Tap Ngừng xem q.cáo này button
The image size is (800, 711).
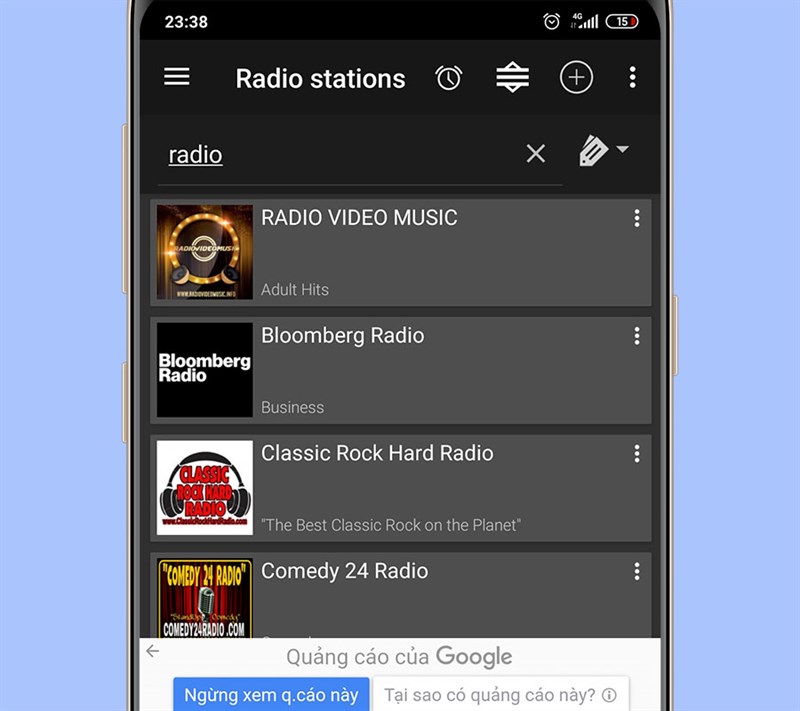point(271,694)
